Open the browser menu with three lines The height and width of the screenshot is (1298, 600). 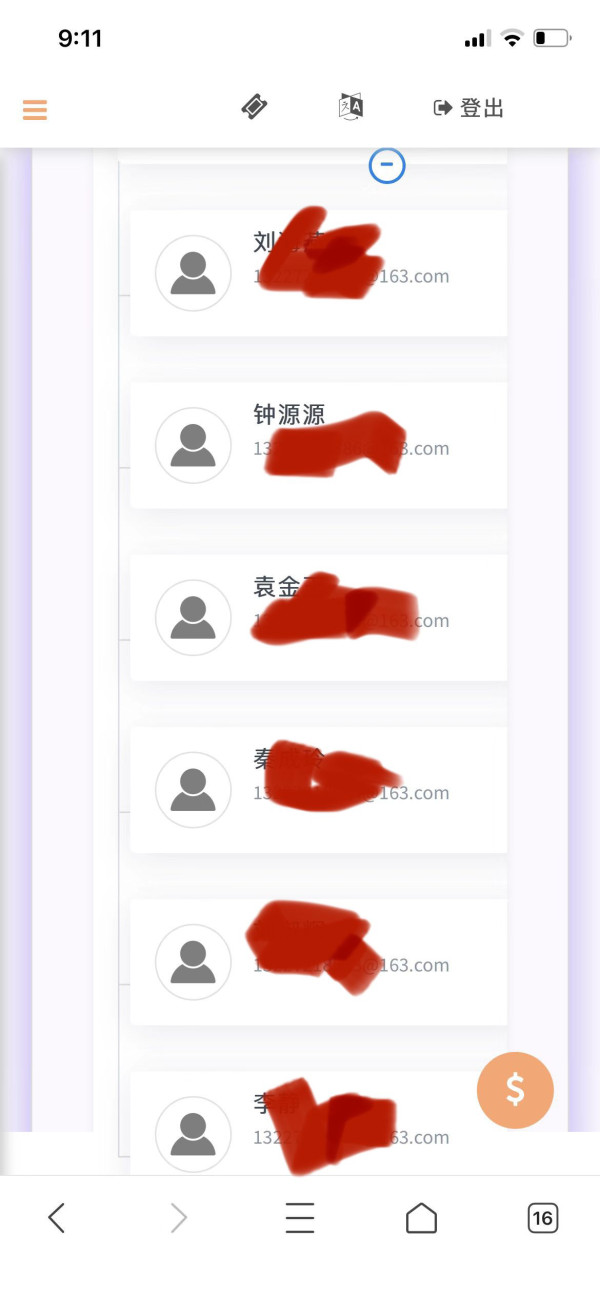[300, 1217]
